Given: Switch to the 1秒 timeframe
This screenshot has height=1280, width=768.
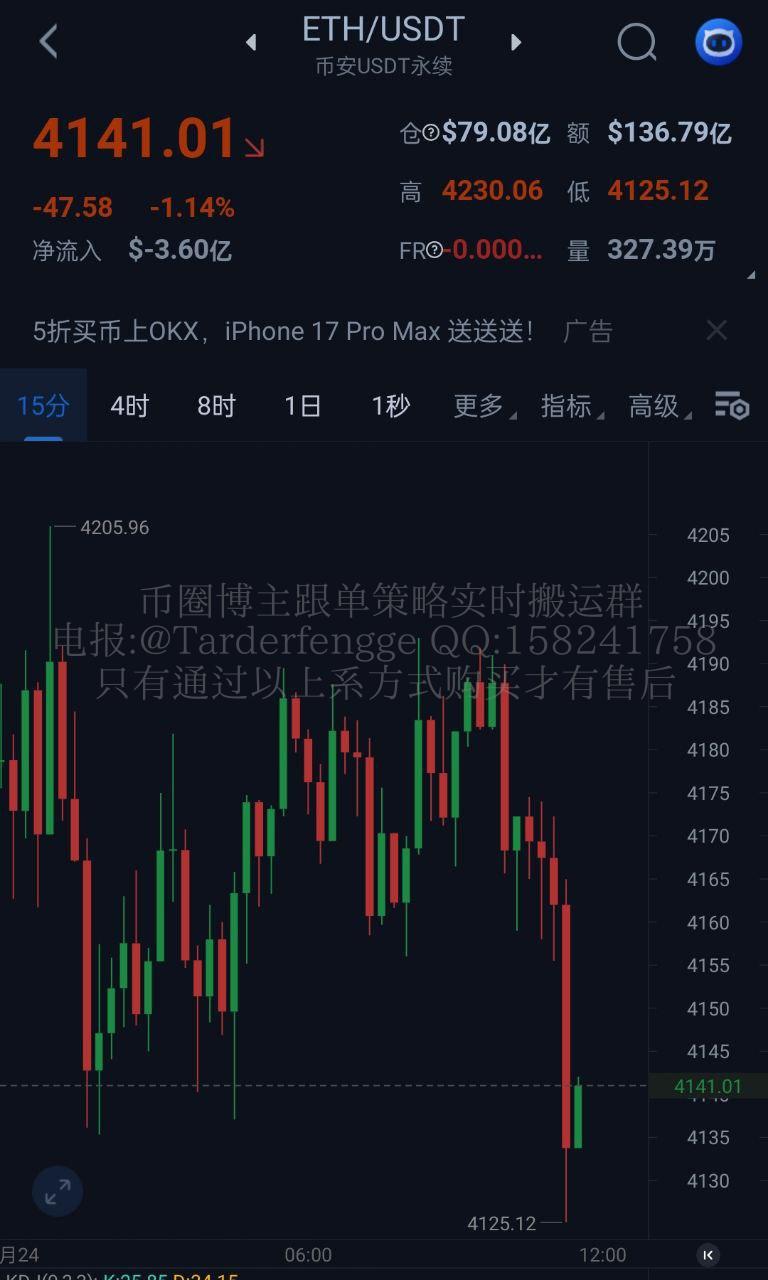Looking at the screenshot, I should click(390, 406).
